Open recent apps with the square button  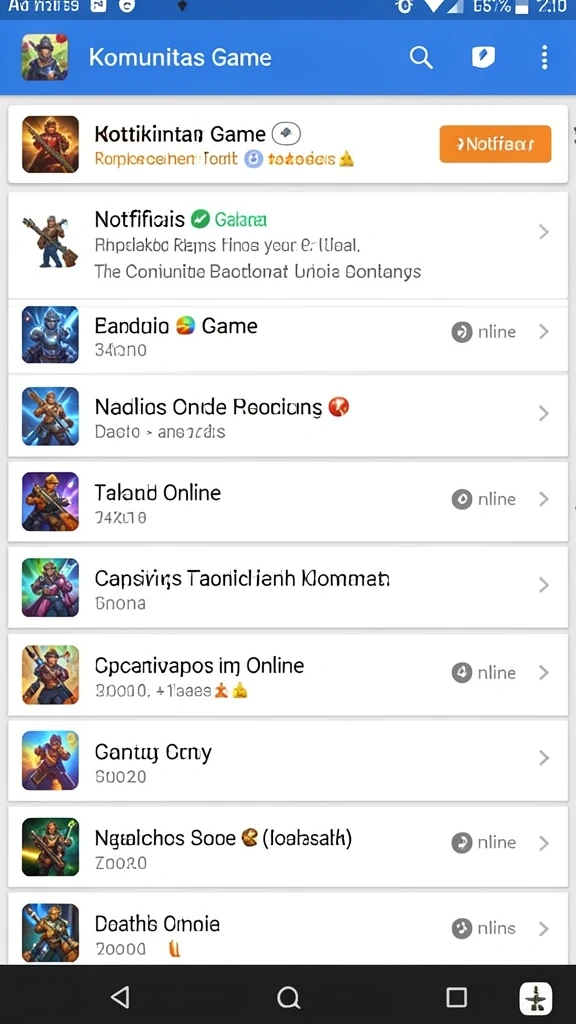(x=456, y=997)
